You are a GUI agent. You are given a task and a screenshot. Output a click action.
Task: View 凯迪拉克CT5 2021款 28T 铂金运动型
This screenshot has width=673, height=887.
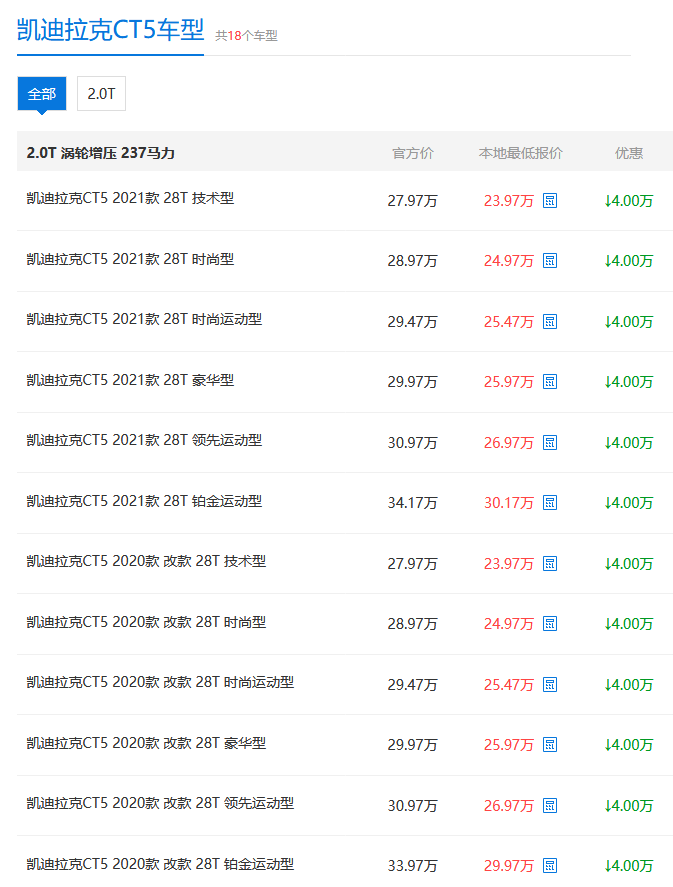(x=144, y=501)
